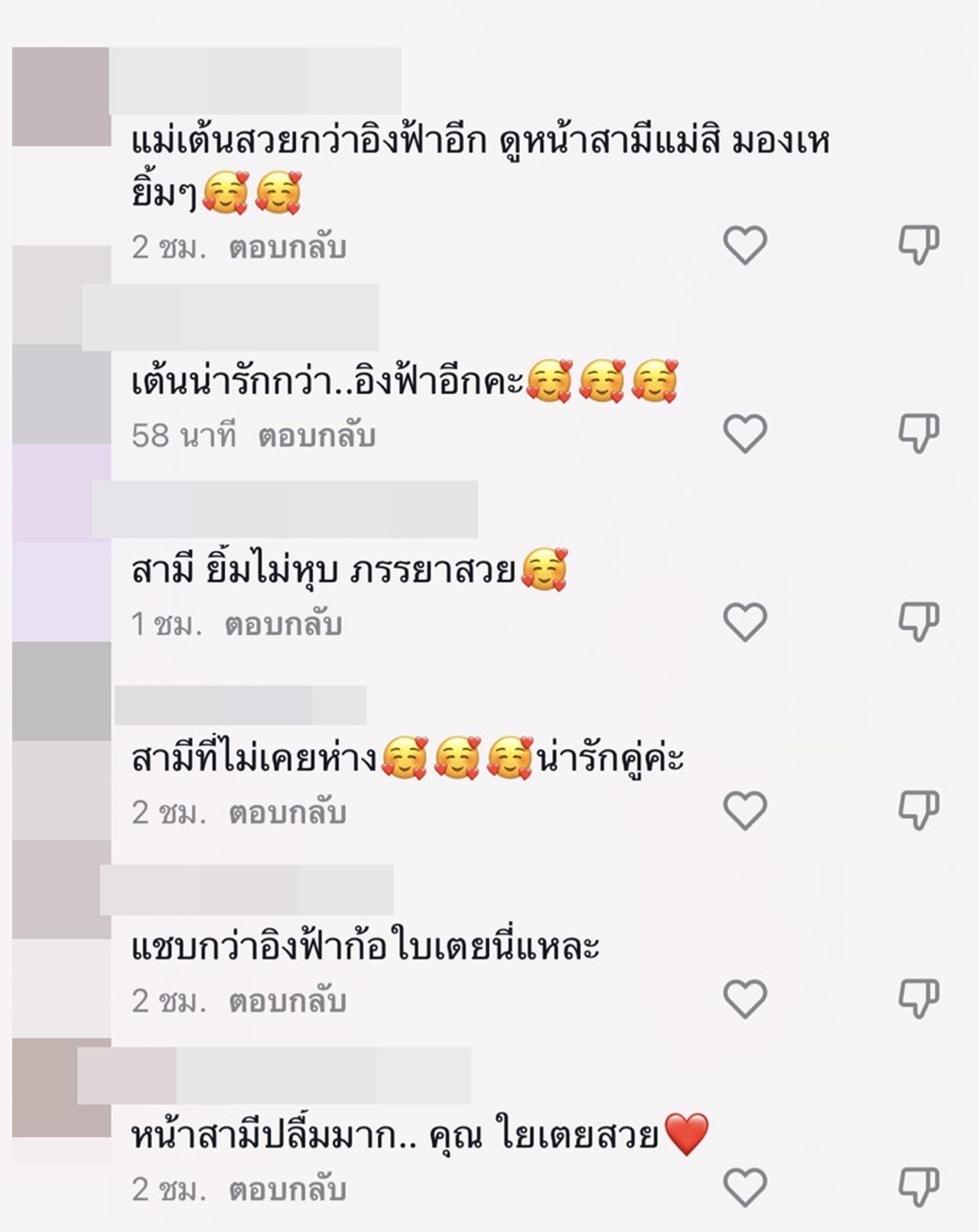The image size is (979, 1232).
Task: Reply to the comment "แม่เต้นสวยกว่าอิงฟ้าอีก"
Action: [288, 247]
